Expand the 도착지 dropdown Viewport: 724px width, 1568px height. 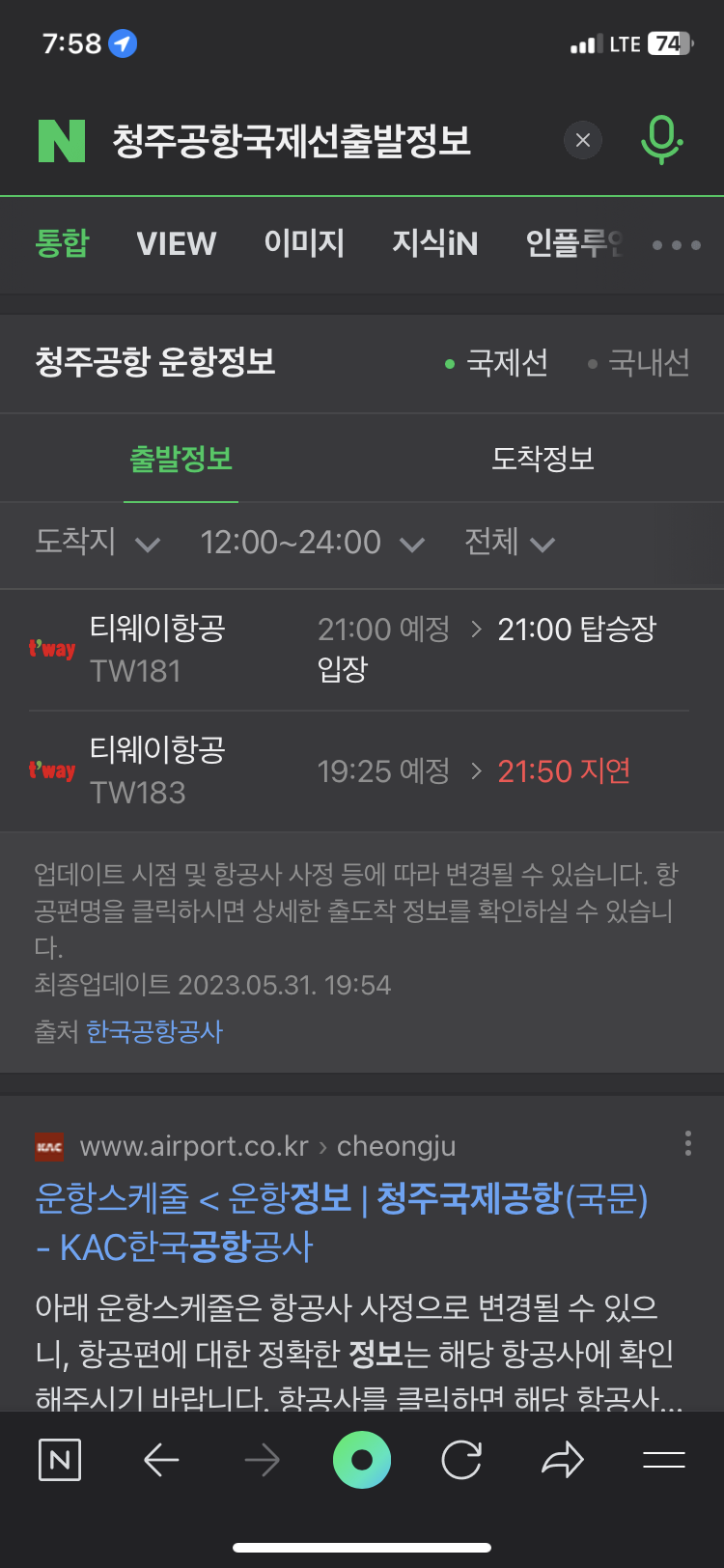point(97,542)
